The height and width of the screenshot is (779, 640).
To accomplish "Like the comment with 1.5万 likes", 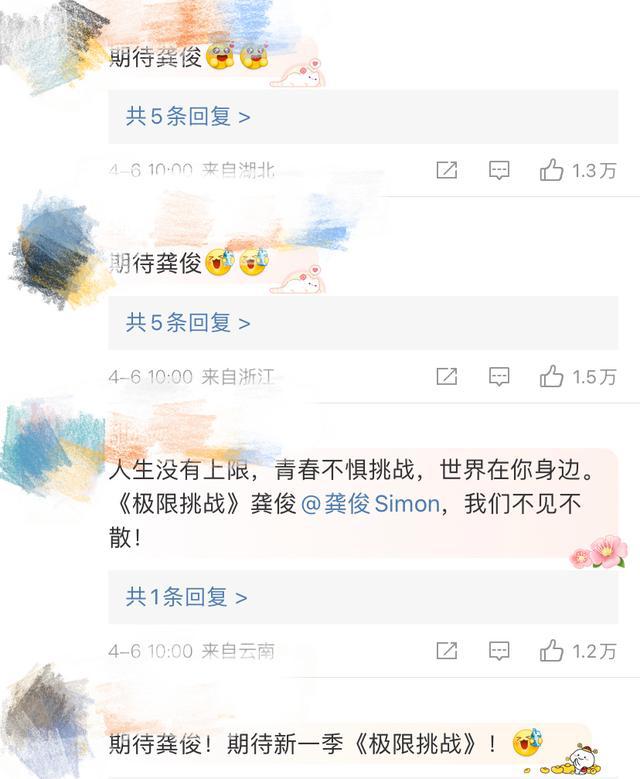I will pos(552,376).
